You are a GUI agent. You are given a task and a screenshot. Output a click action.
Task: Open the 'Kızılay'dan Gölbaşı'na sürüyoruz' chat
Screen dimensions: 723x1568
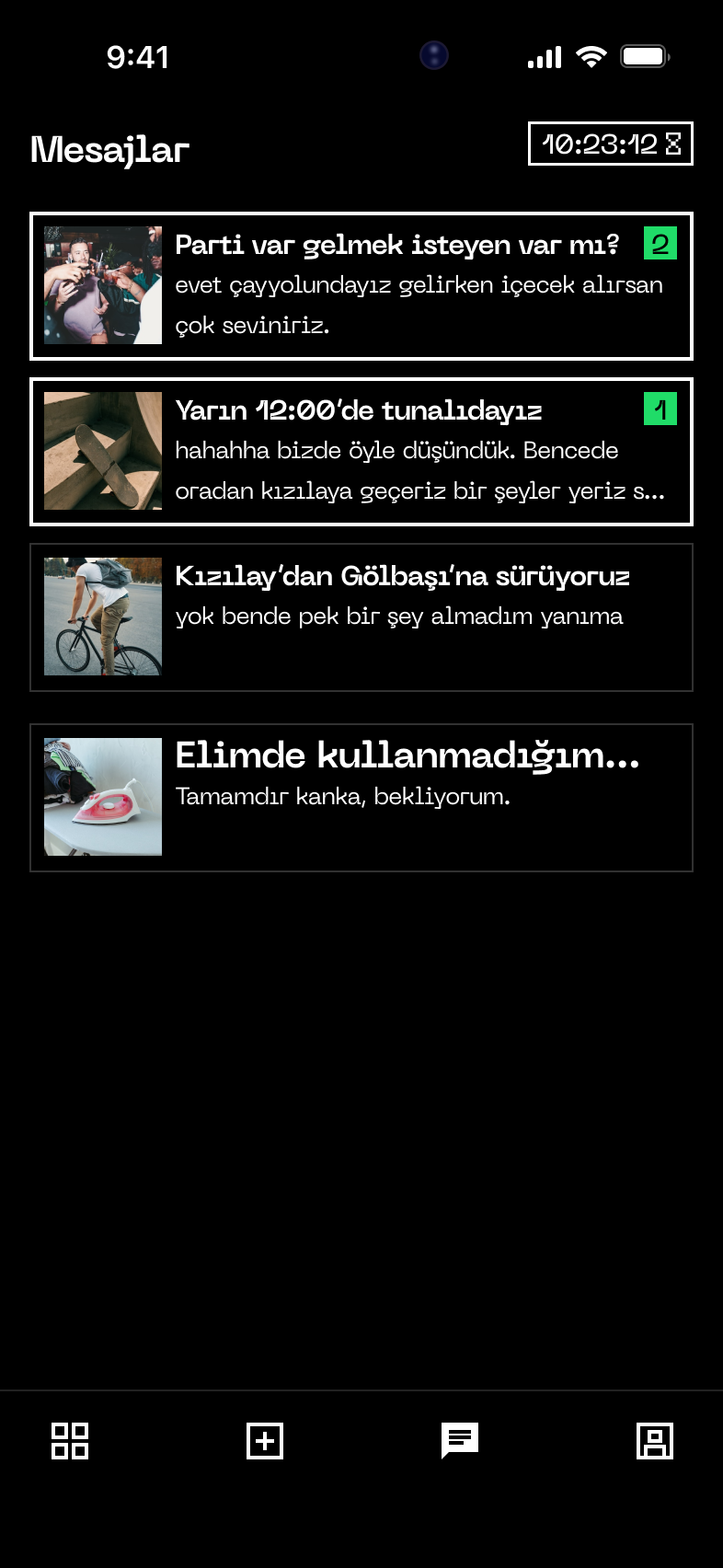click(361, 617)
